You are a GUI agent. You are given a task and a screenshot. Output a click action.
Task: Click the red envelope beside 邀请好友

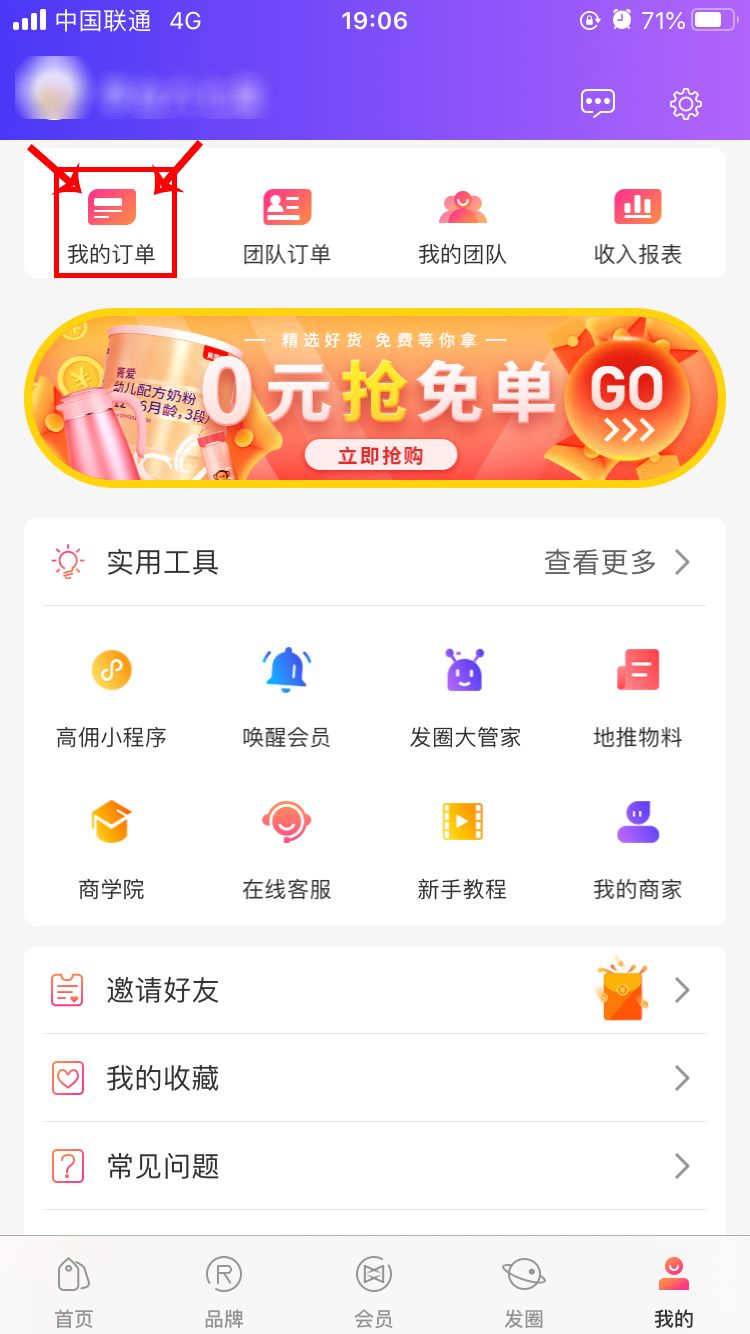(x=624, y=990)
